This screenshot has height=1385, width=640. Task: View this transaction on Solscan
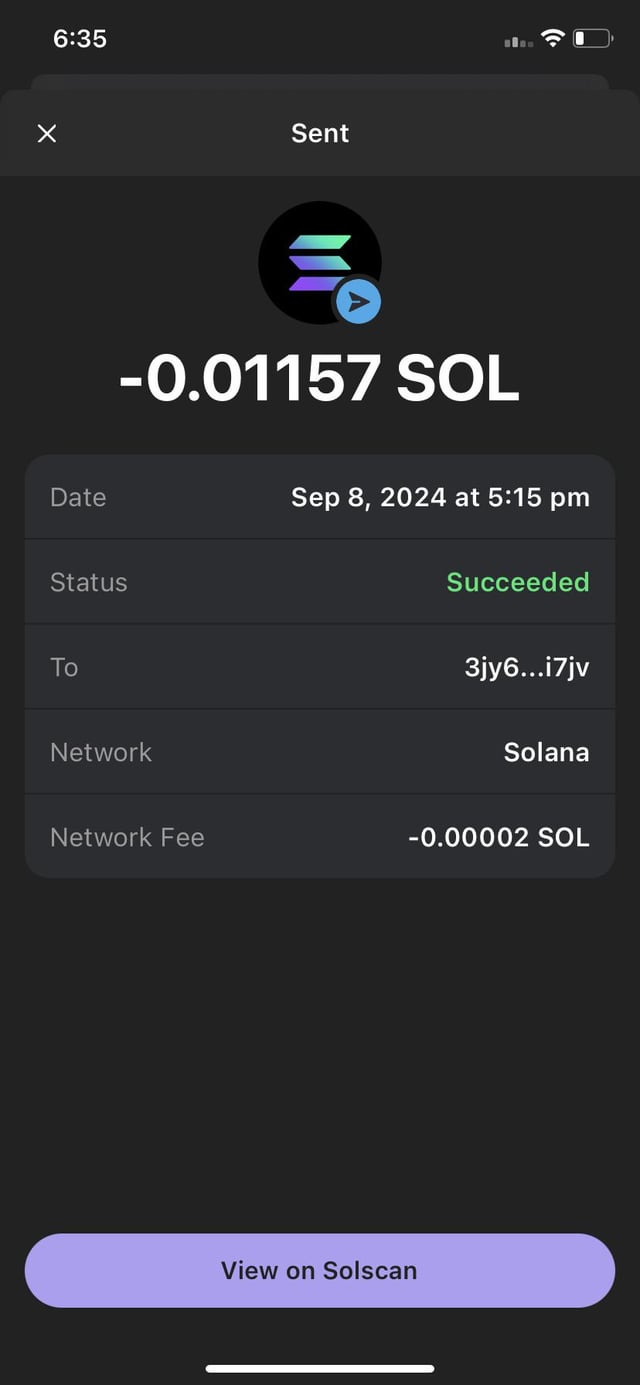click(x=319, y=1270)
